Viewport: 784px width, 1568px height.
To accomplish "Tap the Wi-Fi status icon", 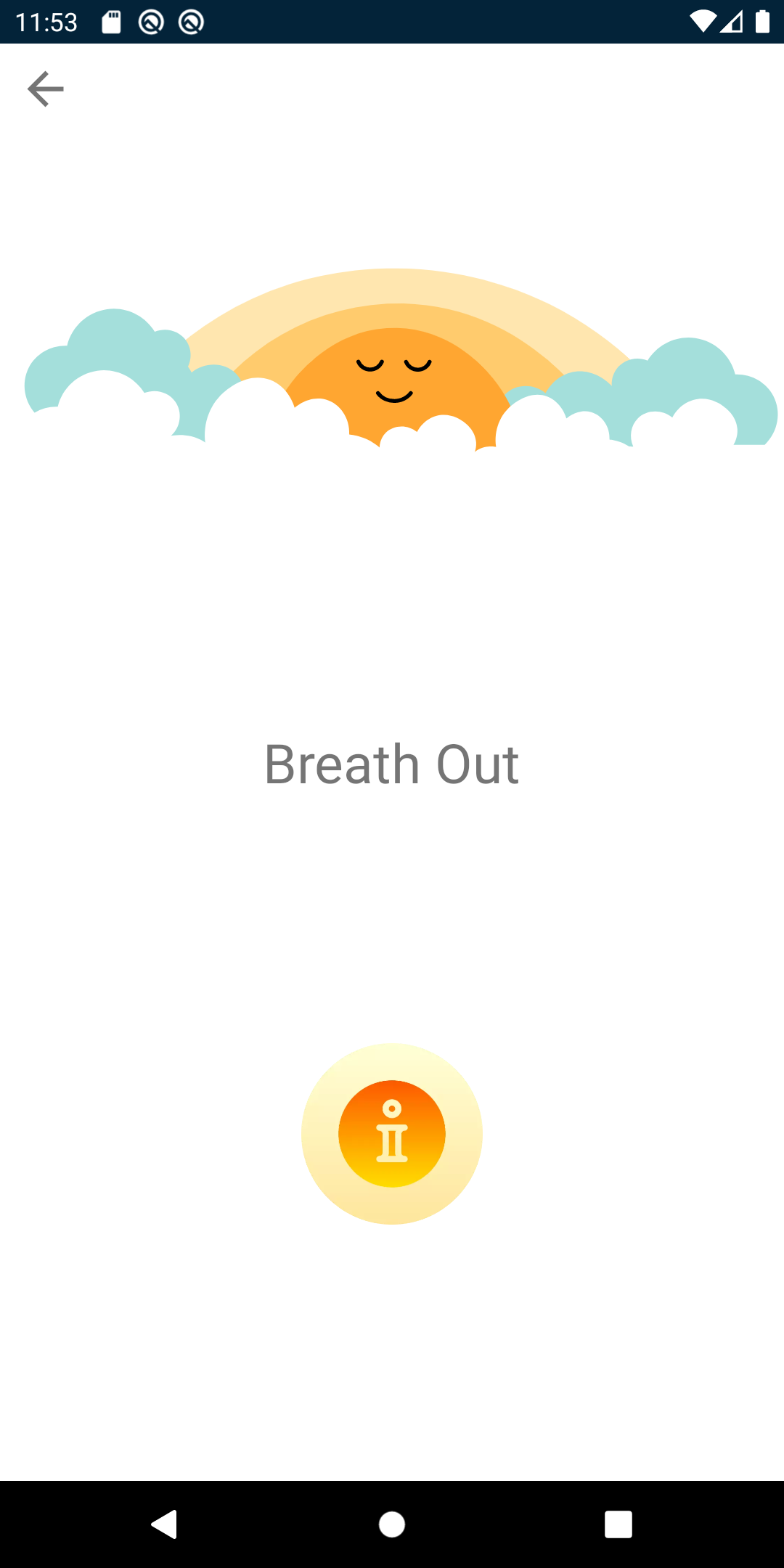I will (703, 22).
